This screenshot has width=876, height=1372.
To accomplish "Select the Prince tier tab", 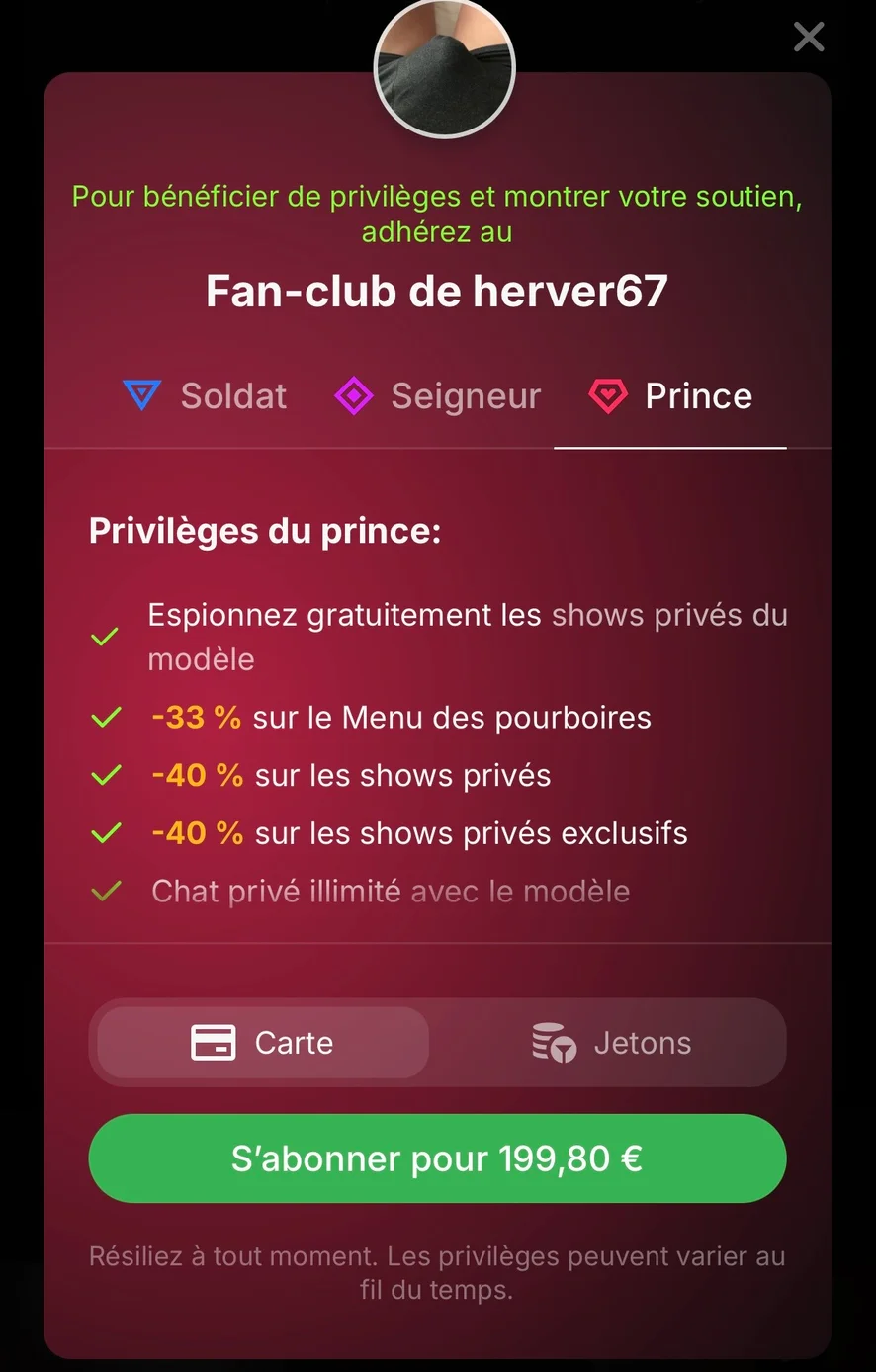I will click(670, 396).
